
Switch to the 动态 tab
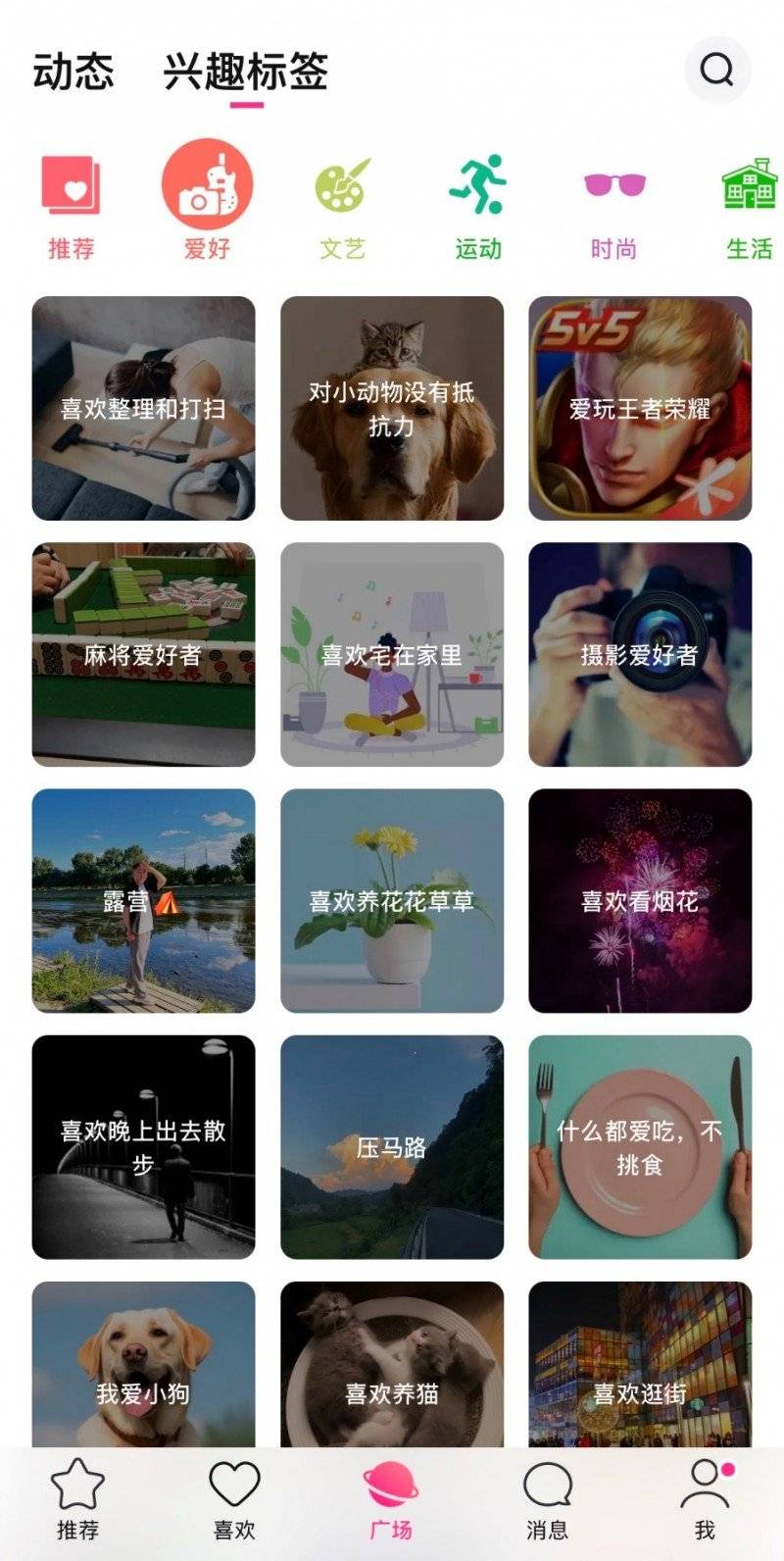tap(73, 72)
